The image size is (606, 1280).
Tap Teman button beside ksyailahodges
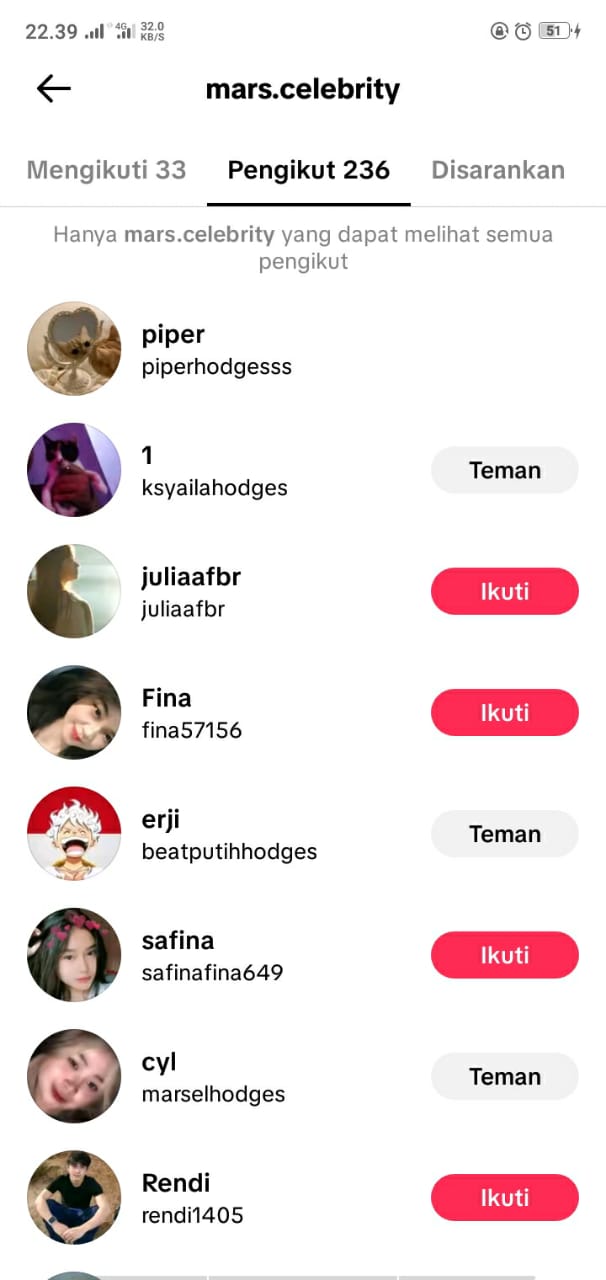pos(504,470)
